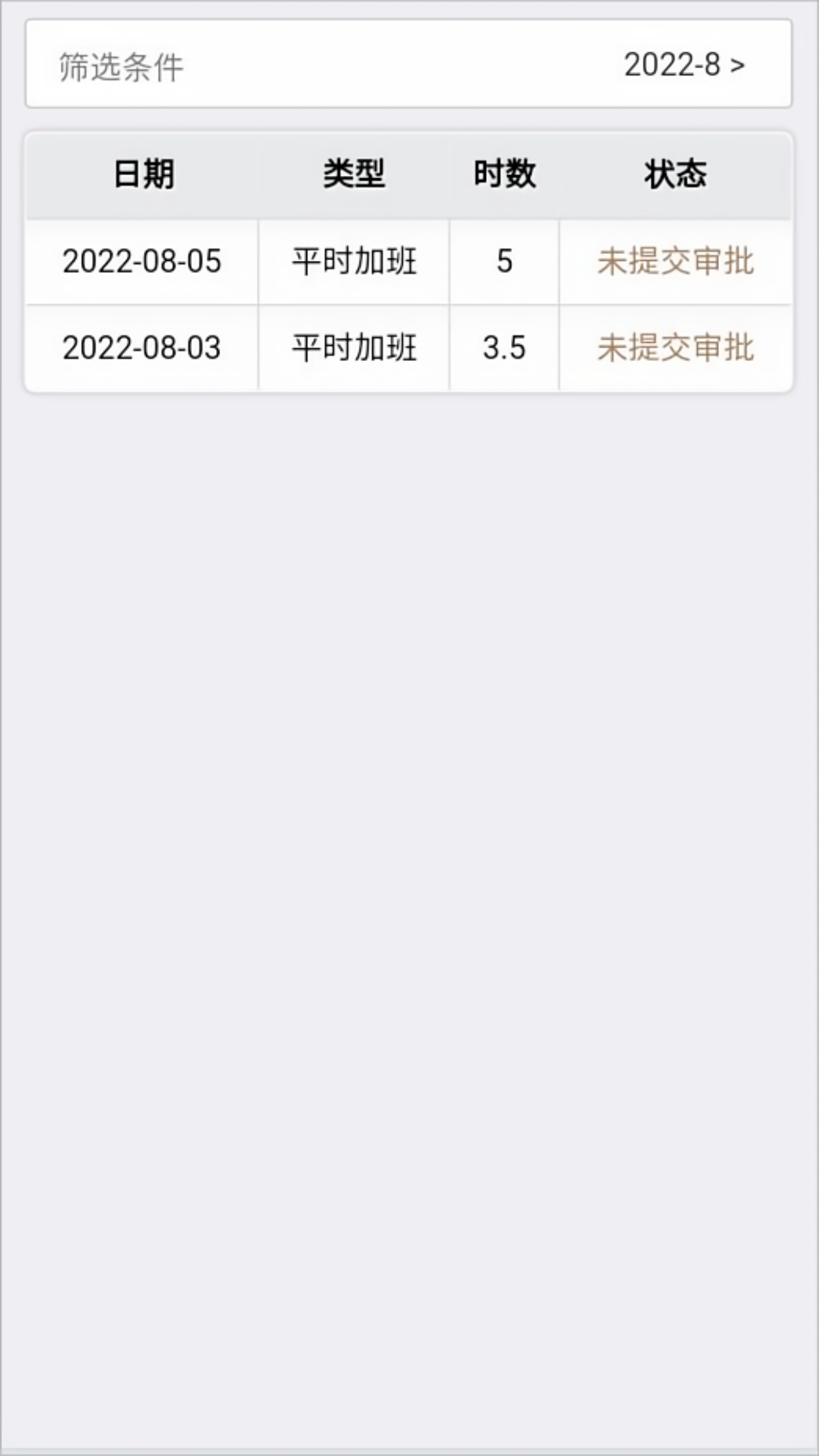
Task: Click the 状态 column header
Action: 676,174
